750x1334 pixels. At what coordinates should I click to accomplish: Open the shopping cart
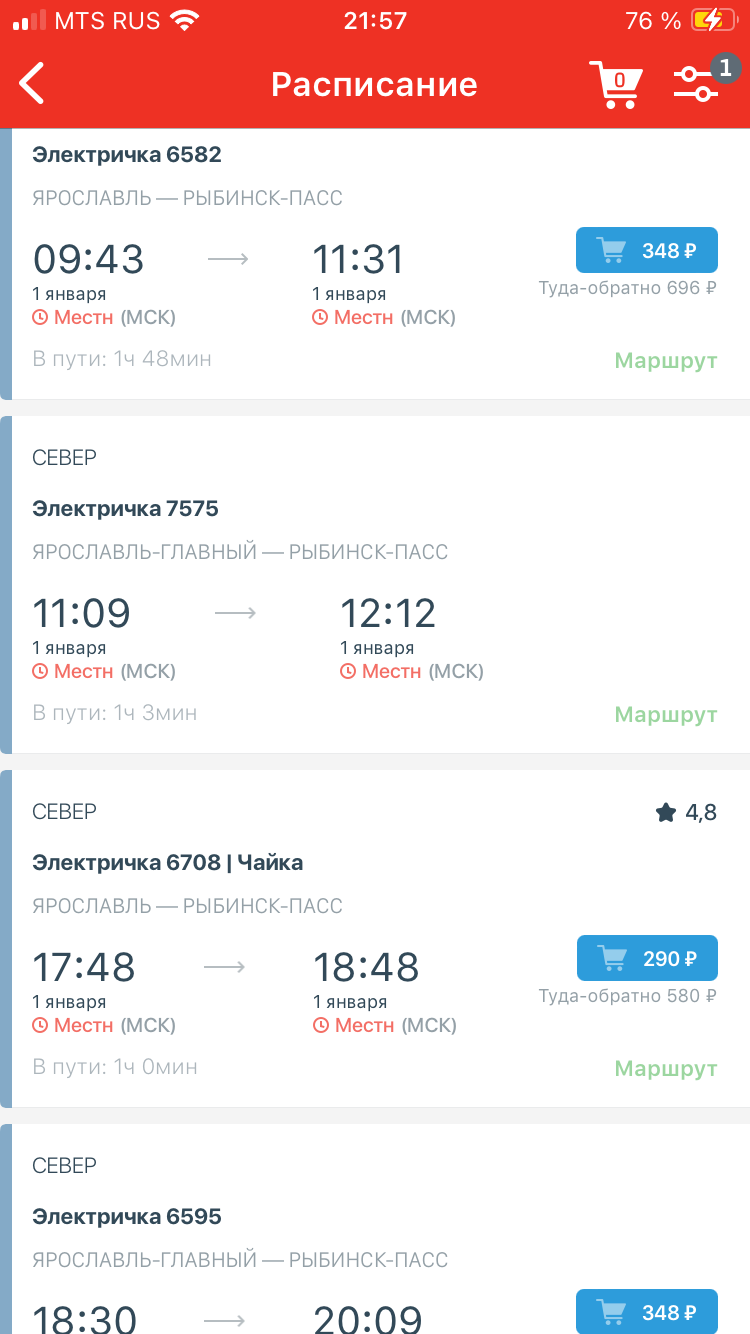[615, 84]
